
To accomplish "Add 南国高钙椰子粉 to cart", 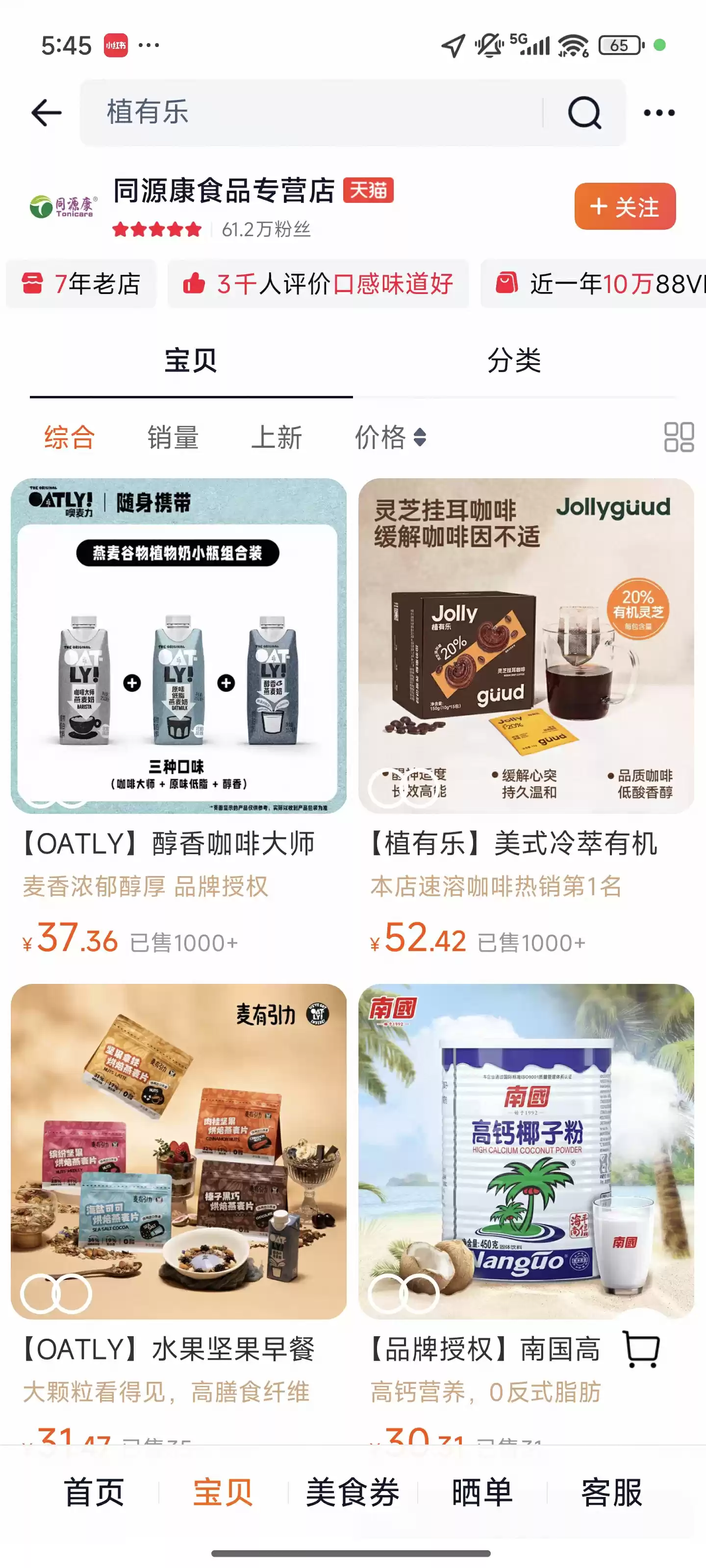I will 641,1349.
